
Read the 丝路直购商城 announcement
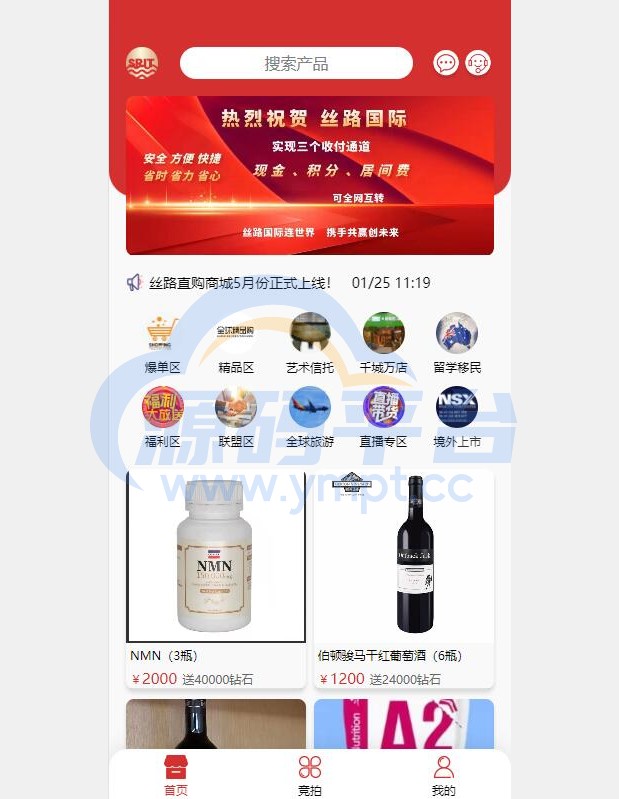(240, 283)
